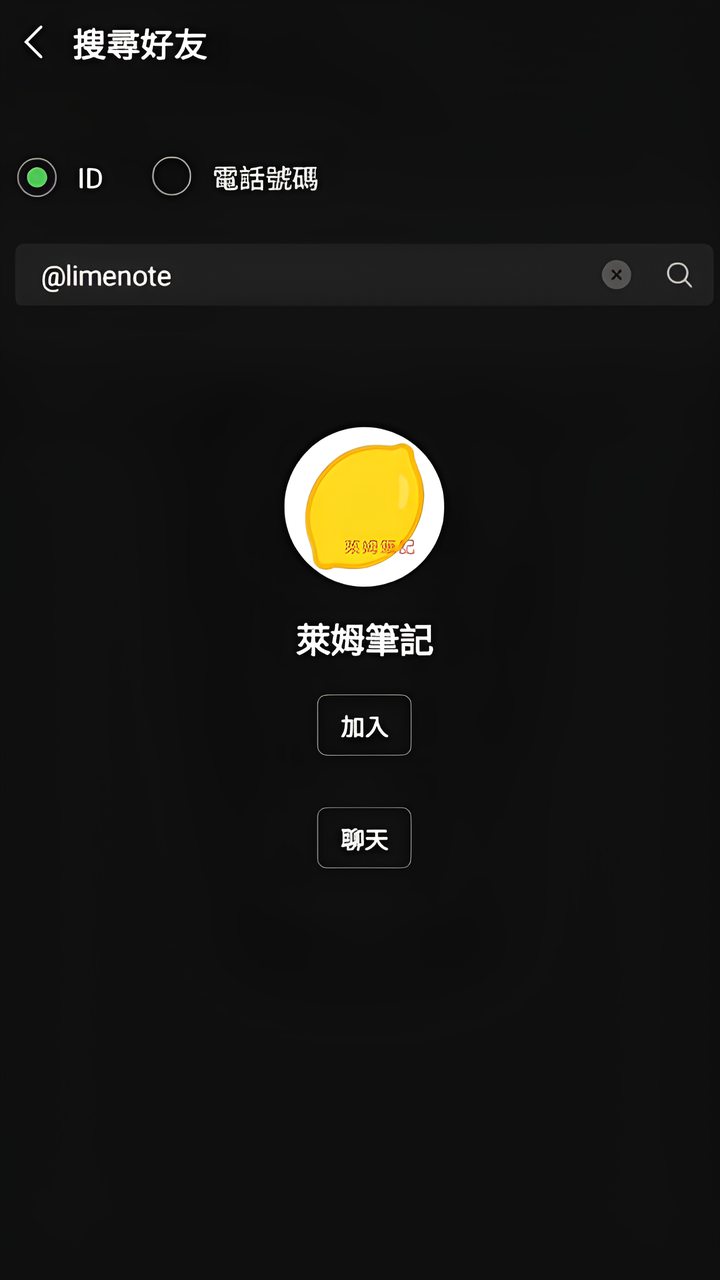This screenshot has height=1280, width=720.
Task: Open 萊姆筆記's lemon profile picture
Action: (x=364, y=505)
